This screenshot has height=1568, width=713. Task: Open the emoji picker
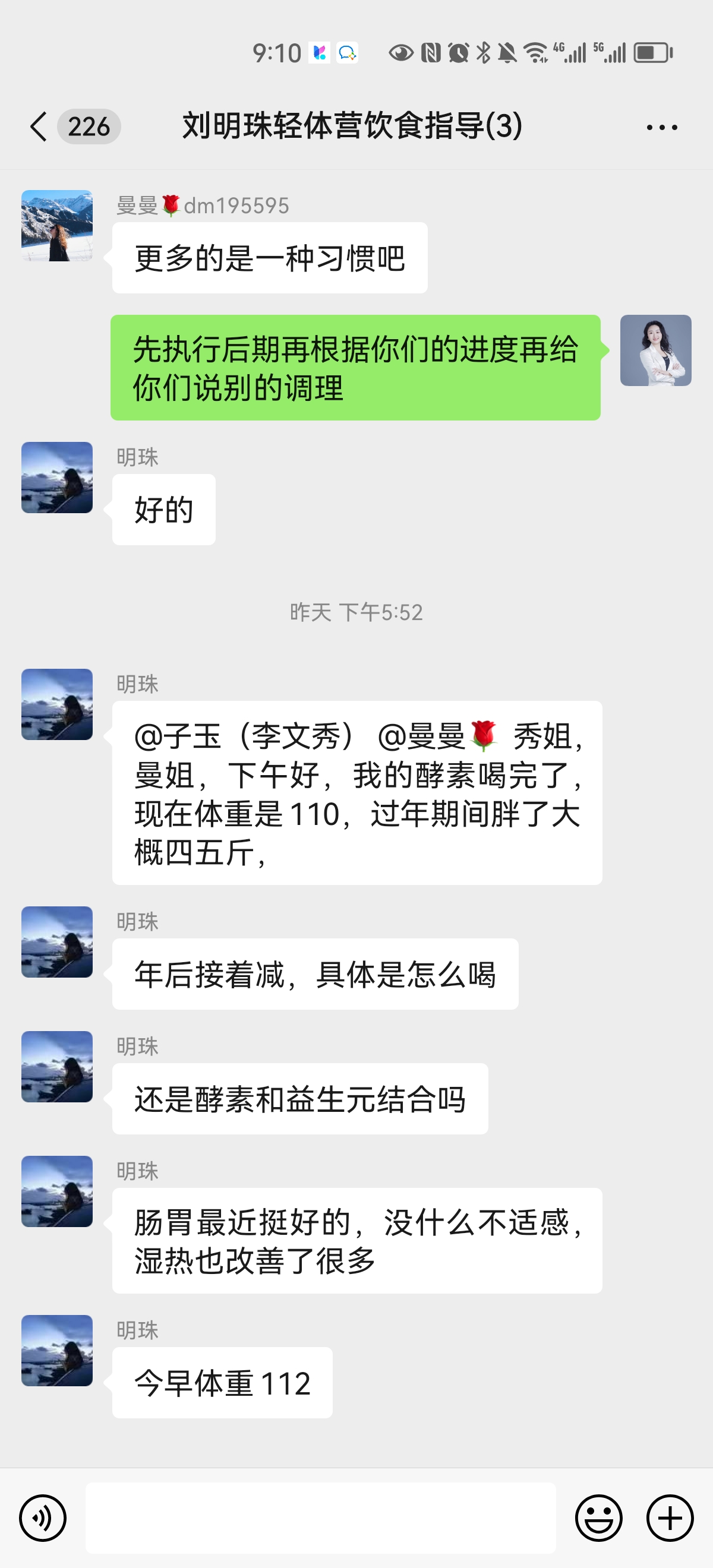point(598,1518)
